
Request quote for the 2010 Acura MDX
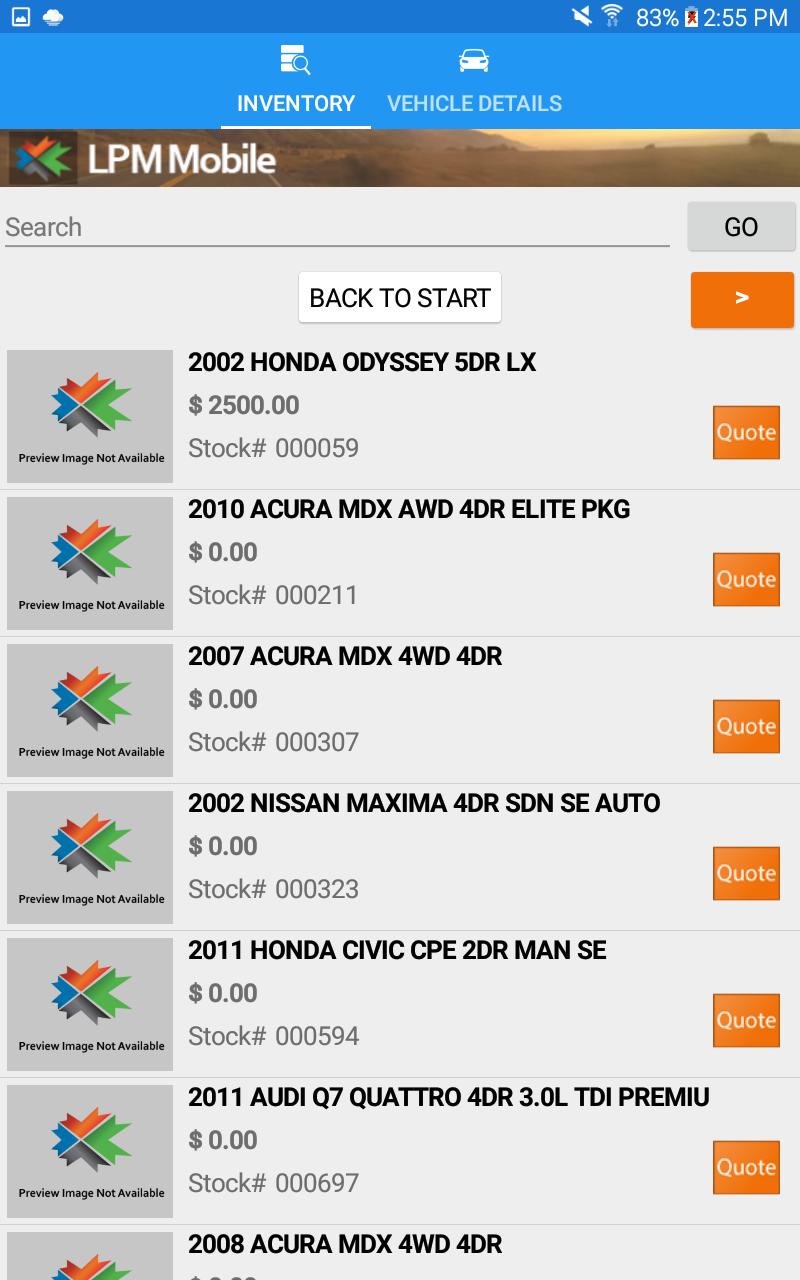tap(745, 579)
